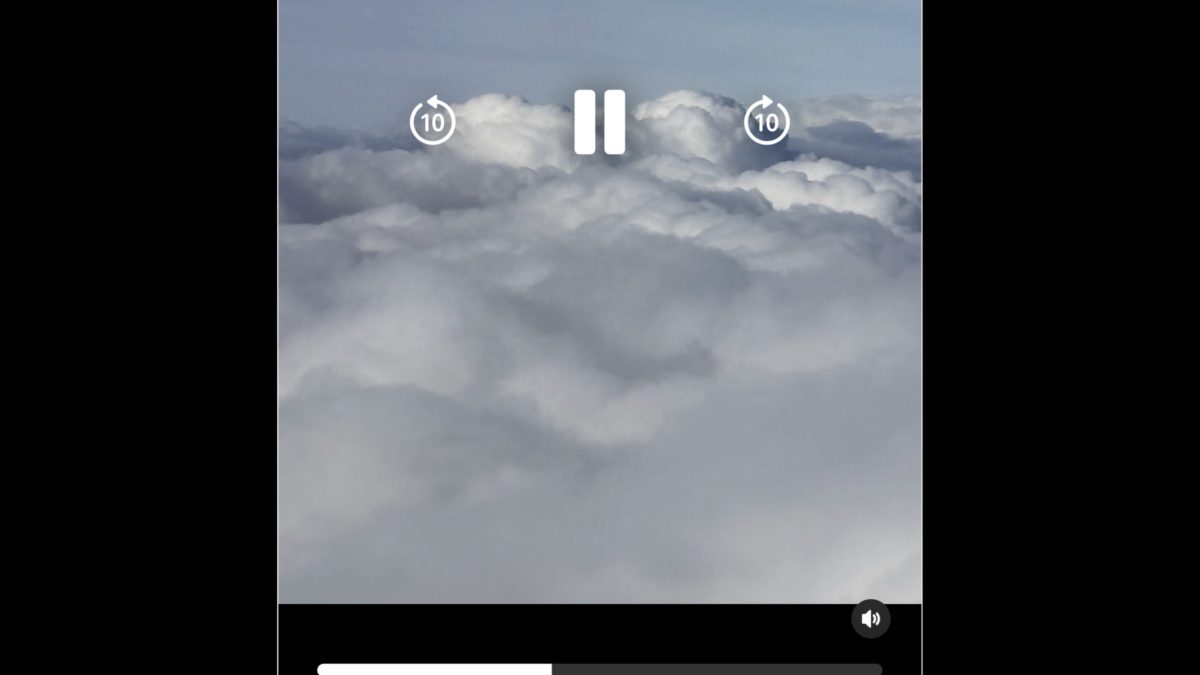The width and height of the screenshot is (1200, 675).
Task: Rewind the video 10 seconds
Action: pos(432,122)
